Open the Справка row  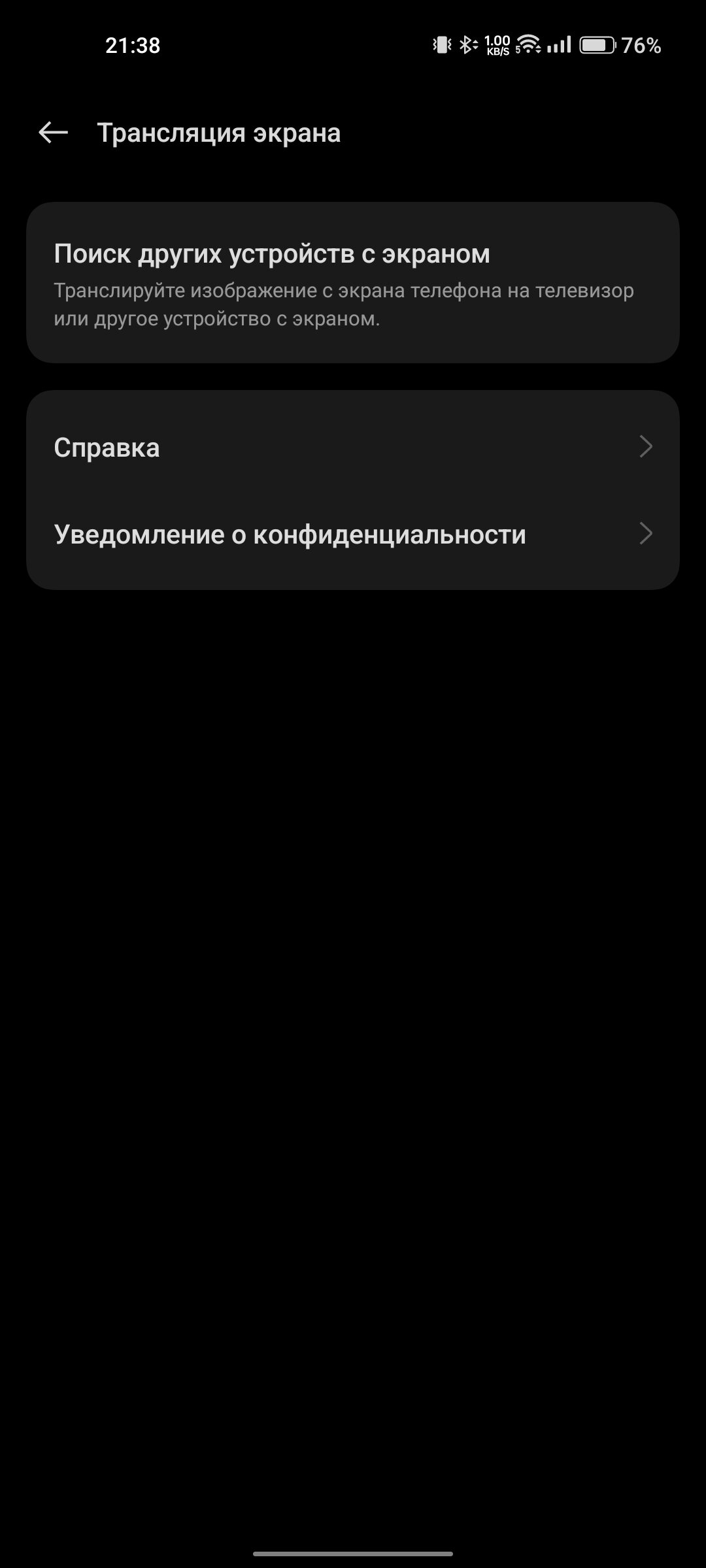point(353,448)
